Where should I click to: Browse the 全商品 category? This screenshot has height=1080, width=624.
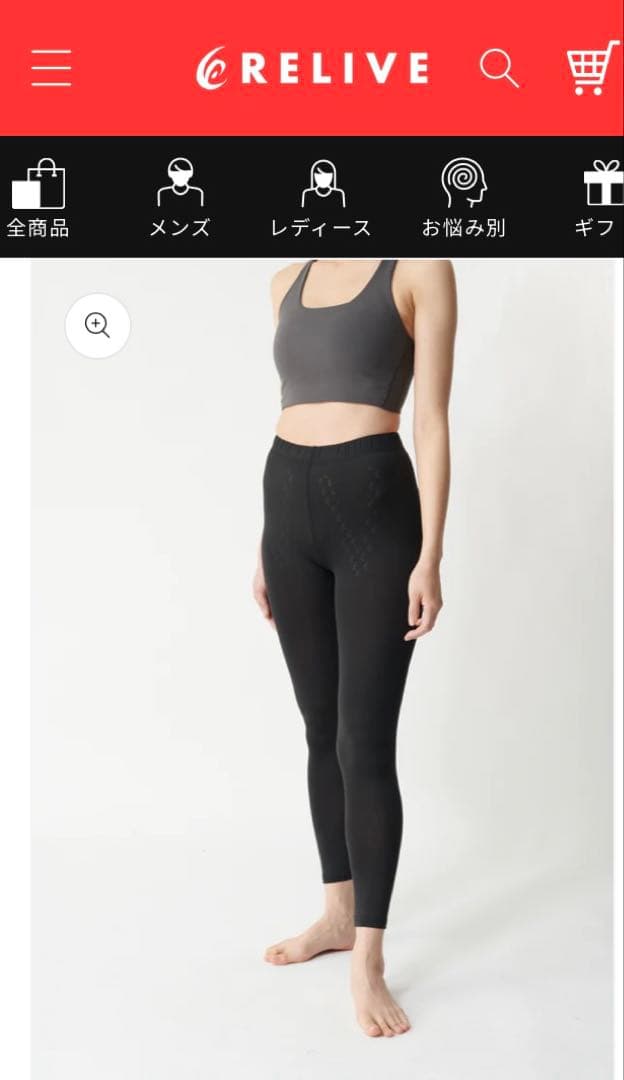tap(38, 198)
